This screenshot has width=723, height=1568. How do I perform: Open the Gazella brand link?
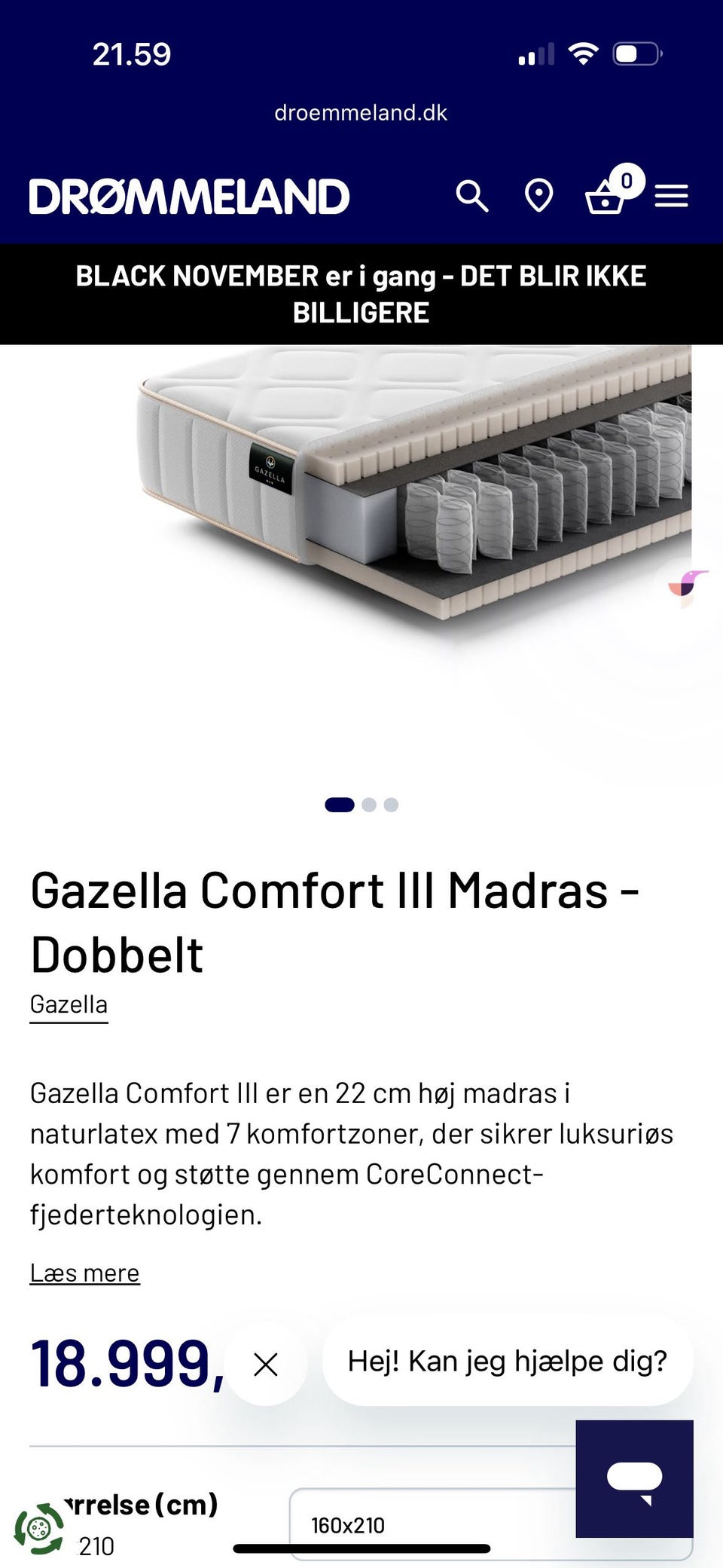point(69,1005)
